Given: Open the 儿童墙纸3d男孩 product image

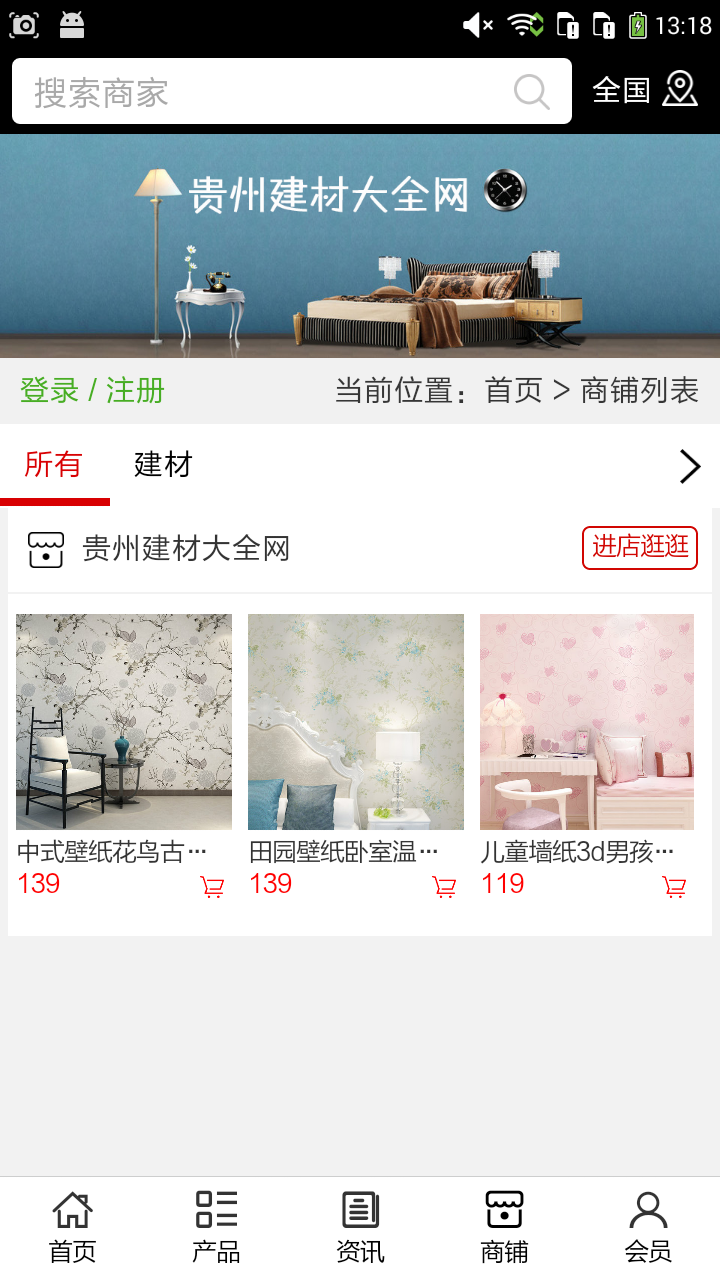Looking at the screenshot, I should [x=587, y=721].
